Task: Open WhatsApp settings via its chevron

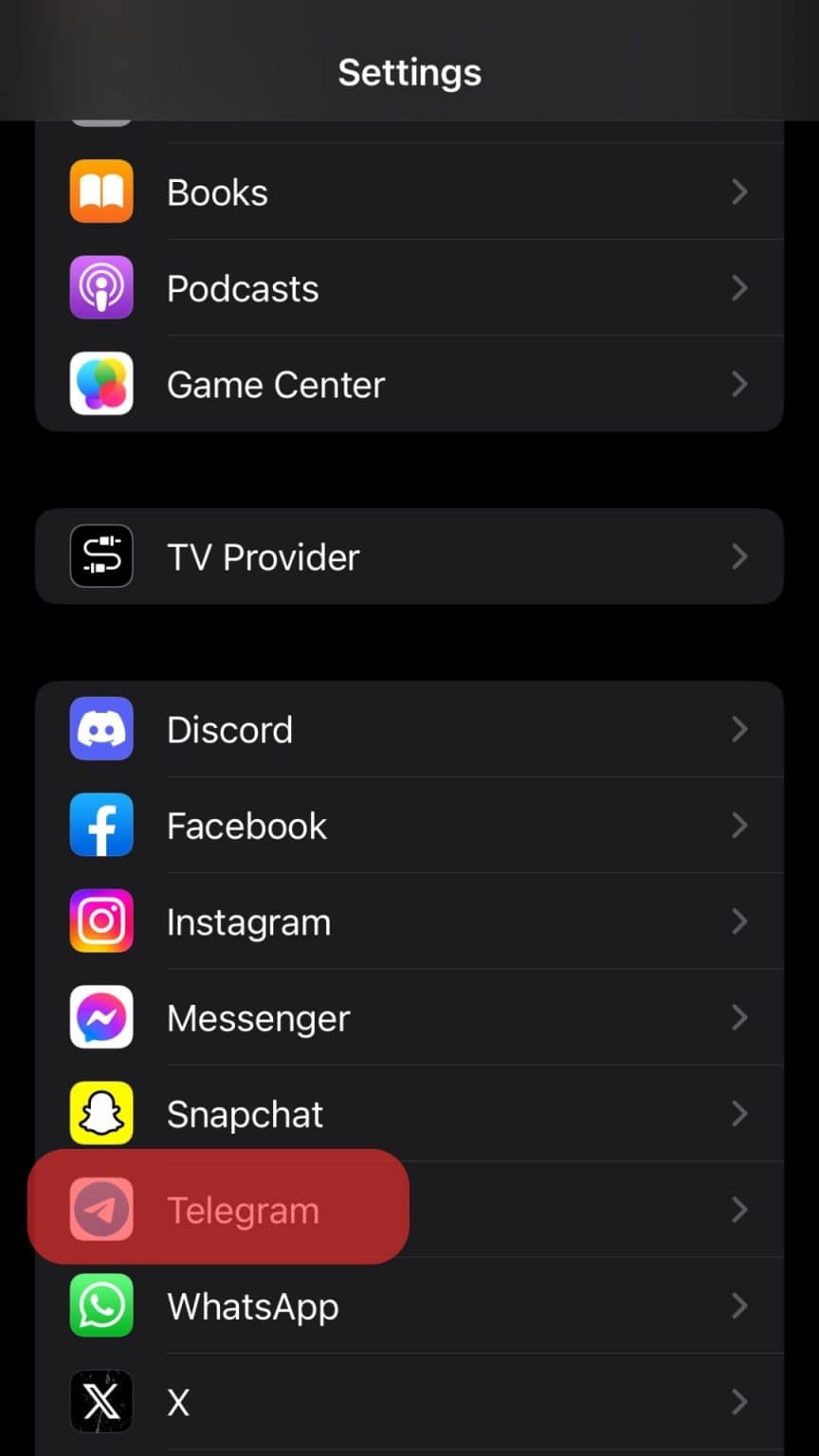Action: 740,1305
